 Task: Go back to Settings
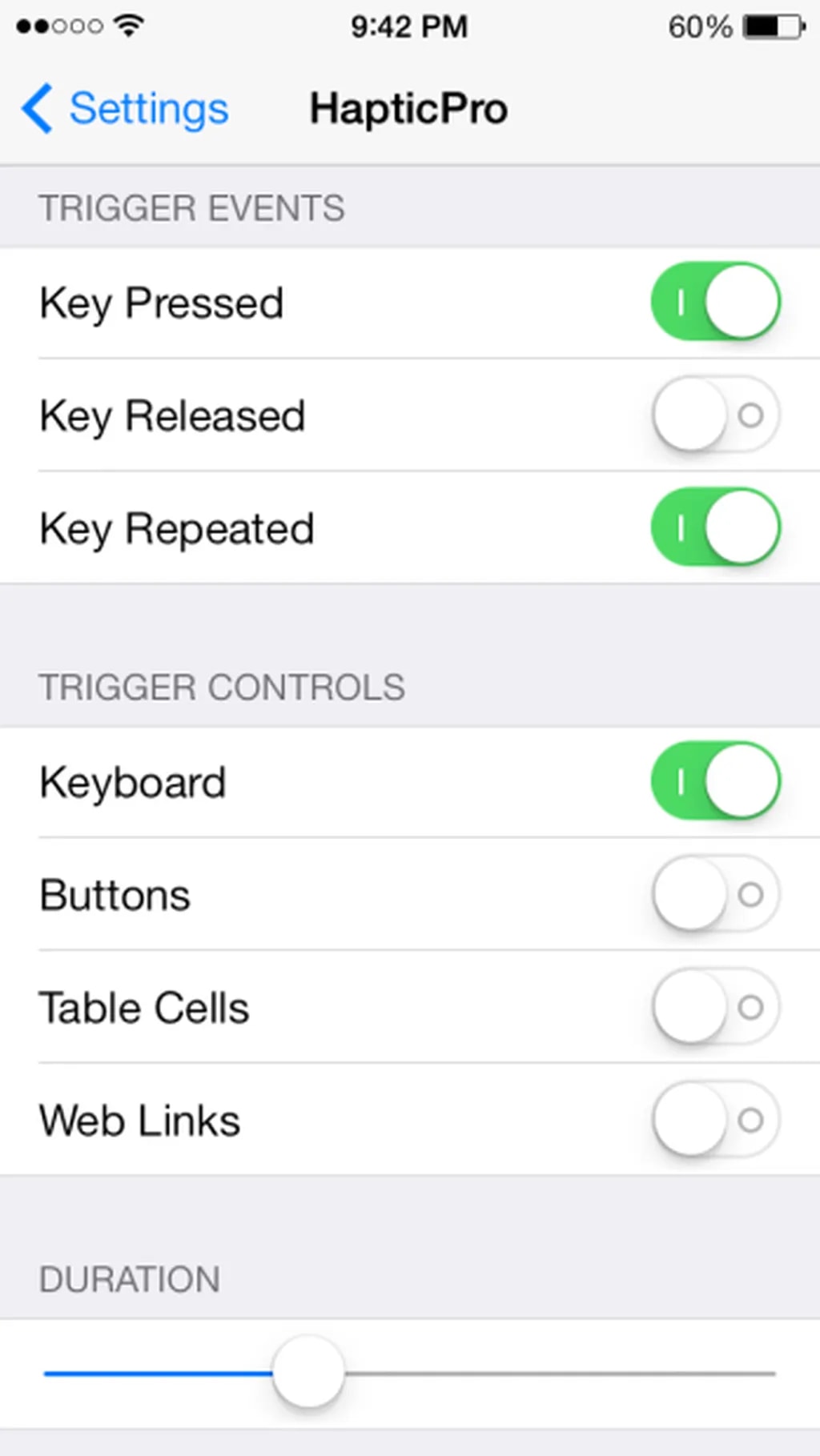click(126, 108)
